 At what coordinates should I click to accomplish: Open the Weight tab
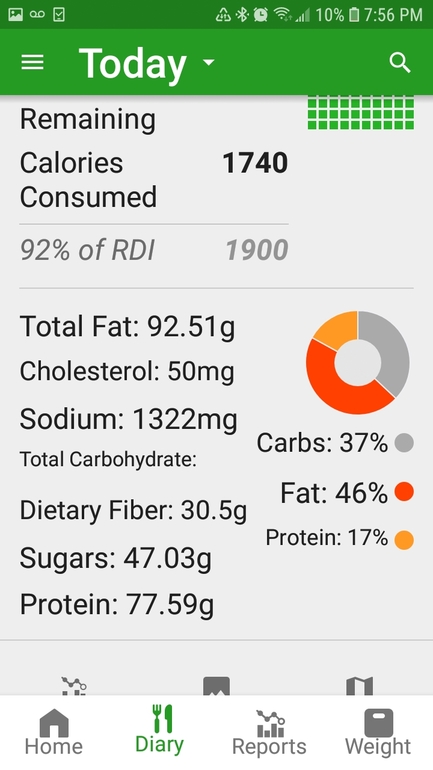378,732
